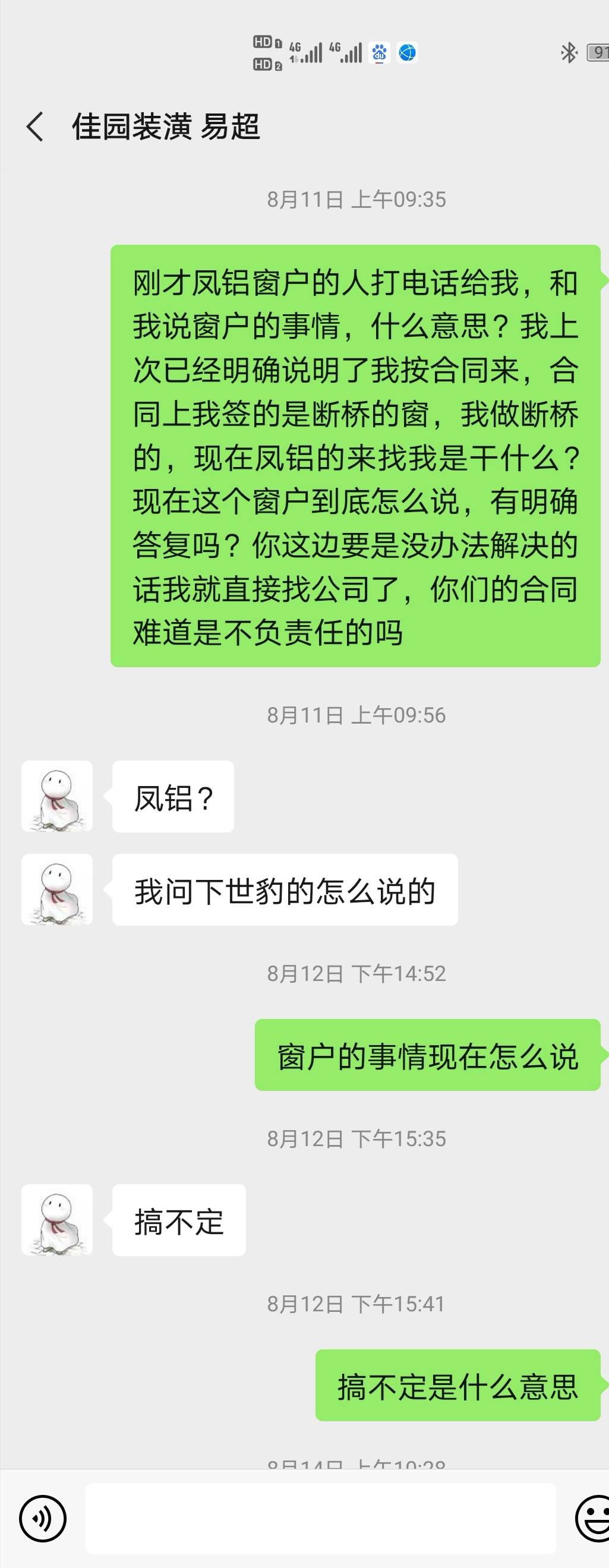Screen dimensions: 609x1568
Task: Switch to voice message input
Action: [x=43, y=1519]
